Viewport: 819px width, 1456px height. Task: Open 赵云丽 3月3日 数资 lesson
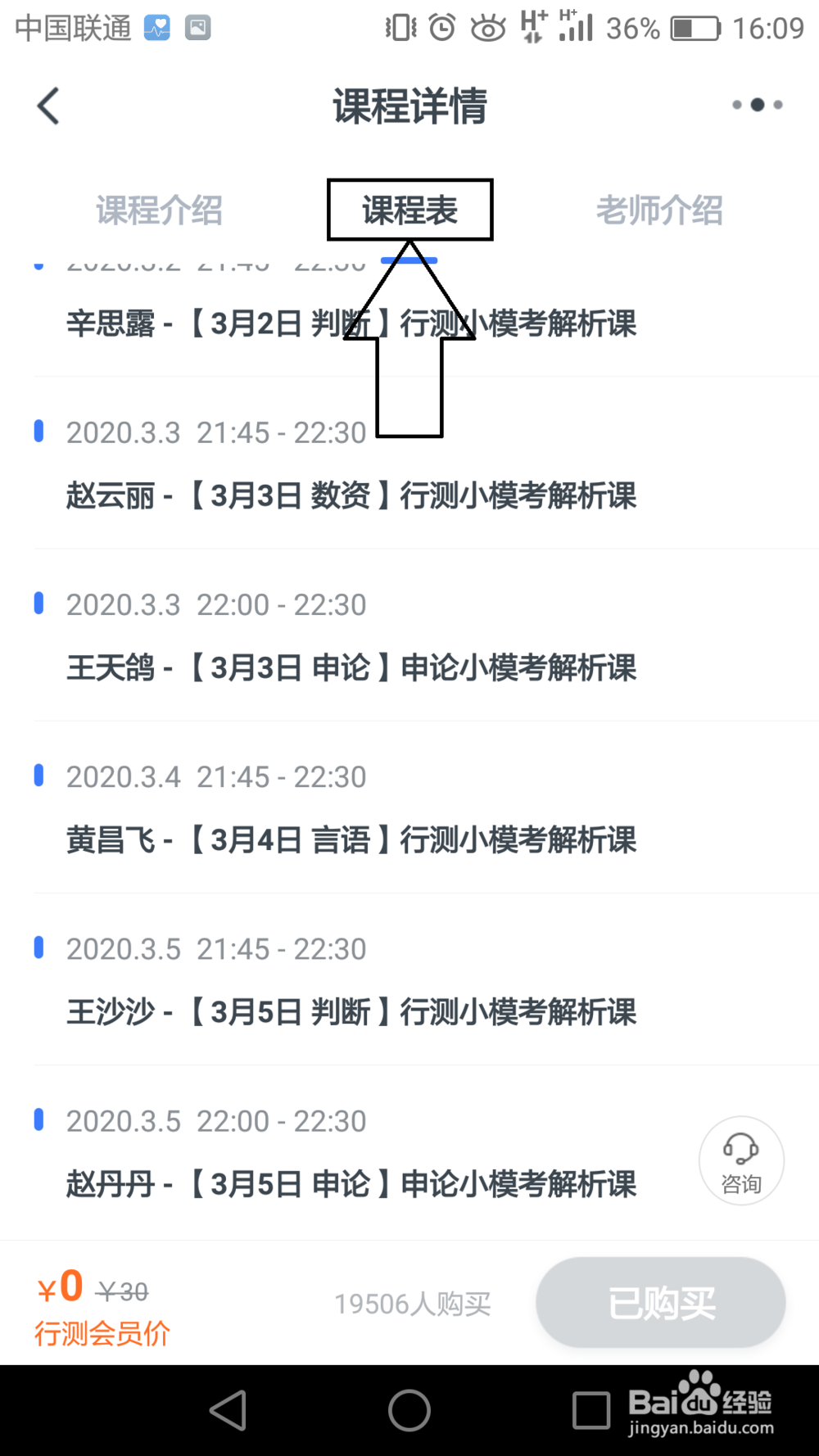tap(426, 463)
